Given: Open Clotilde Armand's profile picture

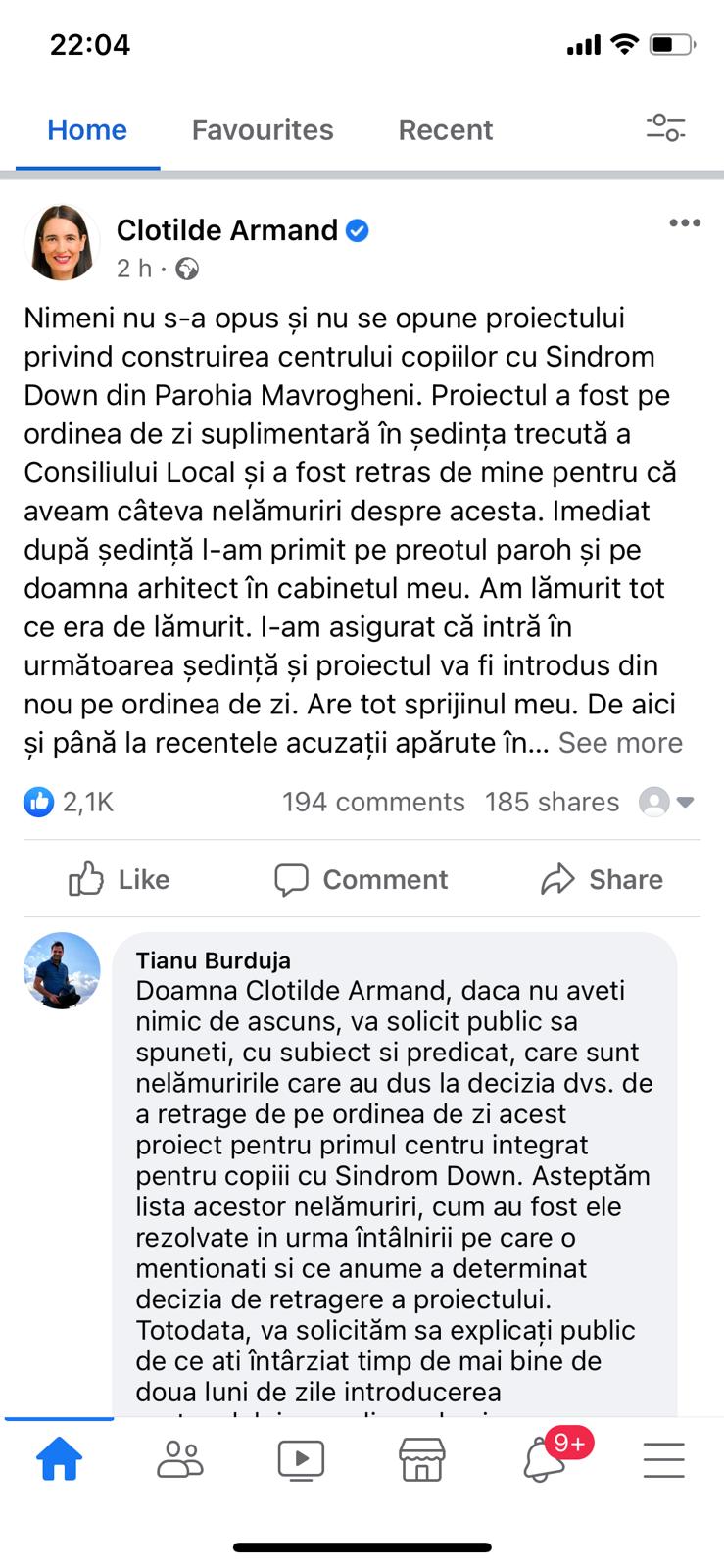Looking at the screenshot, I should coord(62,243).
